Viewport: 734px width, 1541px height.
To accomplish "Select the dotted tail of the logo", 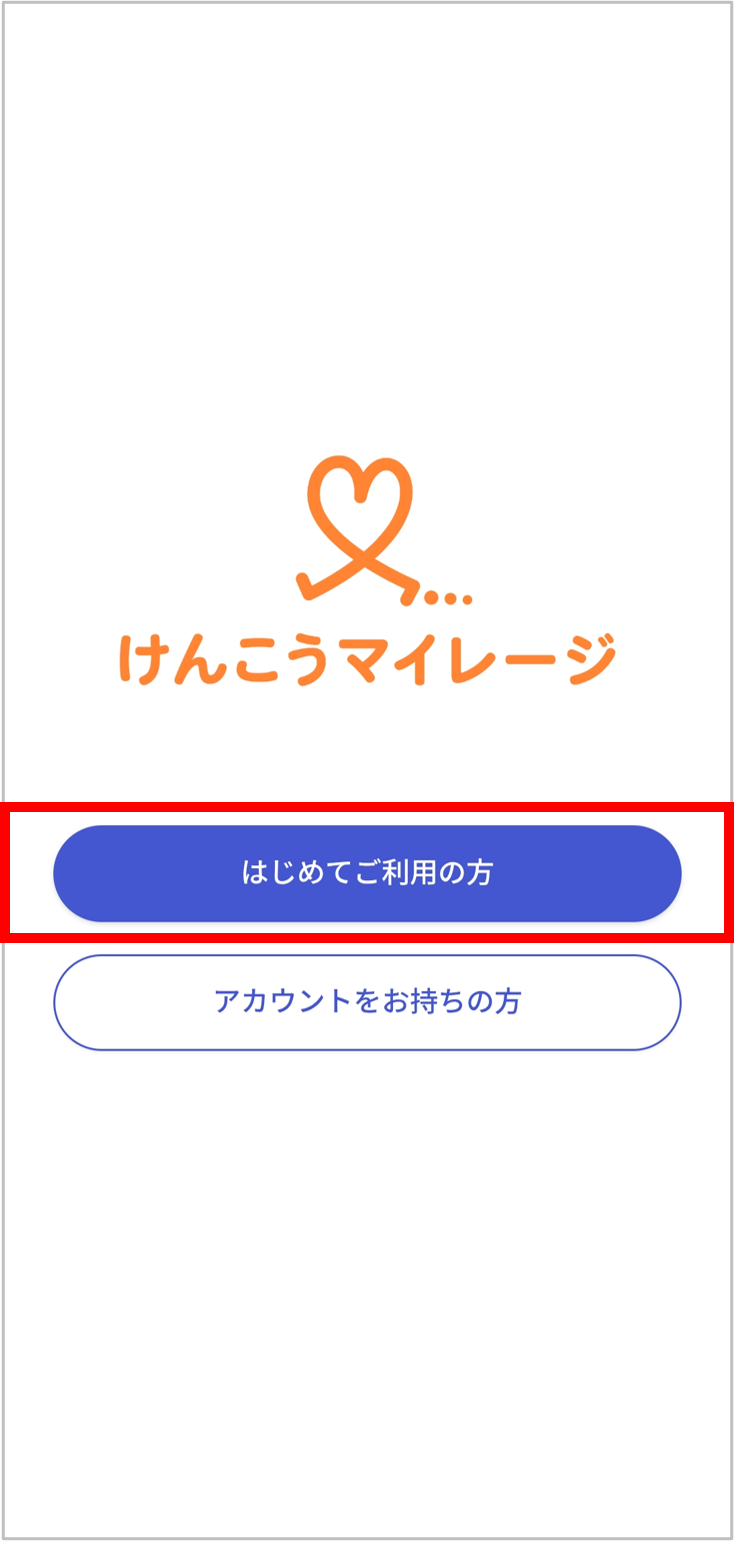I will pos(445,595).
